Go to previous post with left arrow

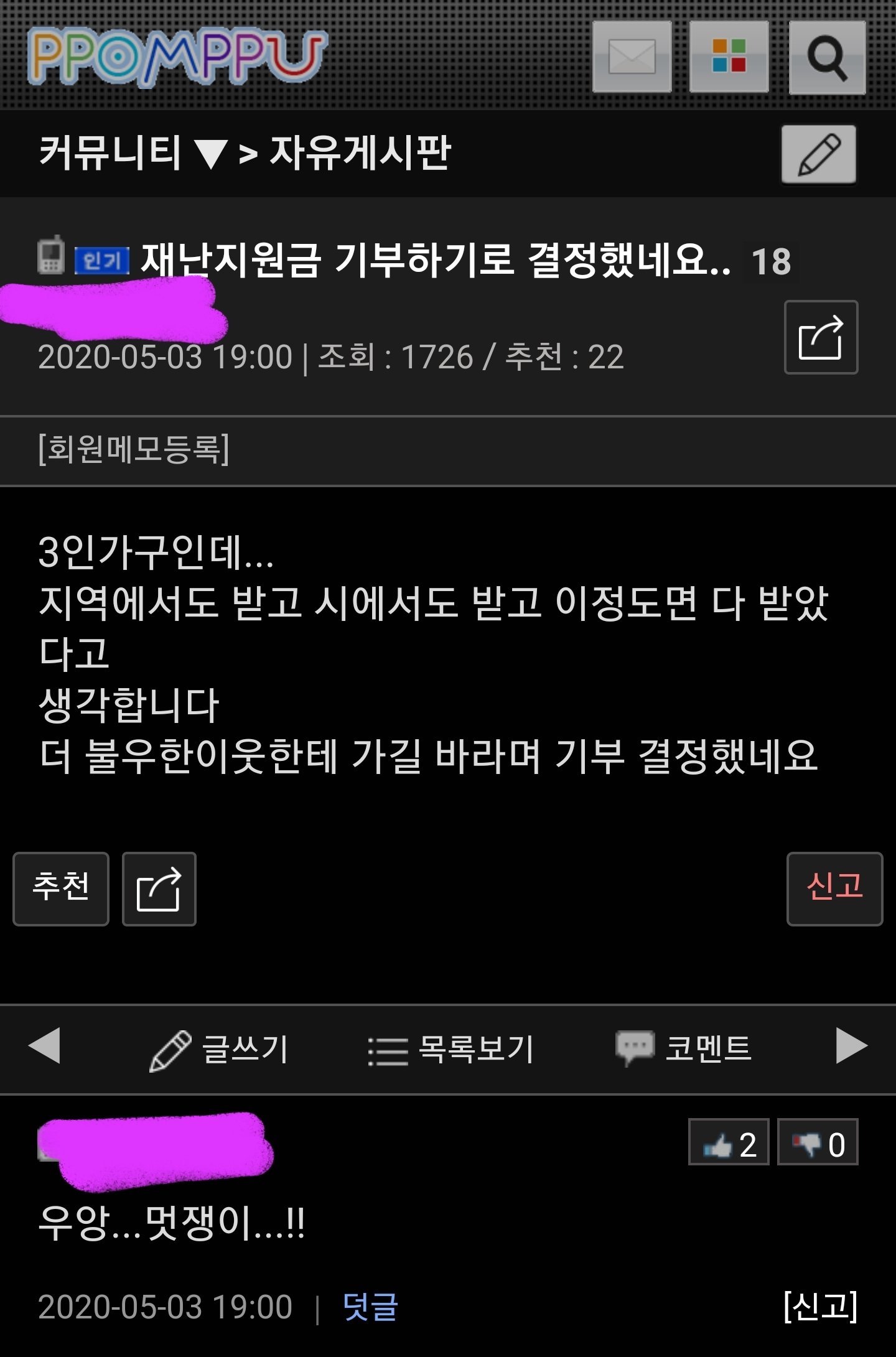pos(45,1046)
